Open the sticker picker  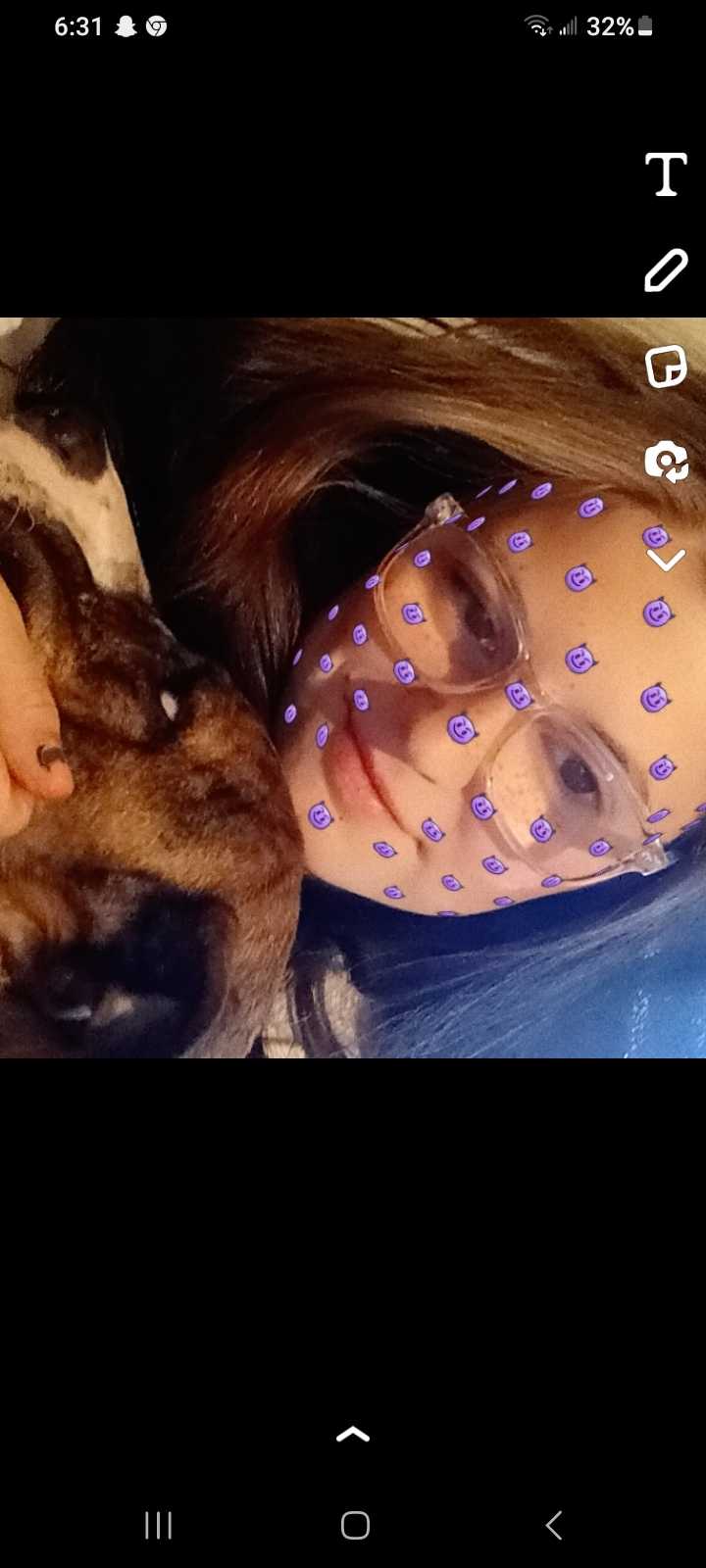666,367
